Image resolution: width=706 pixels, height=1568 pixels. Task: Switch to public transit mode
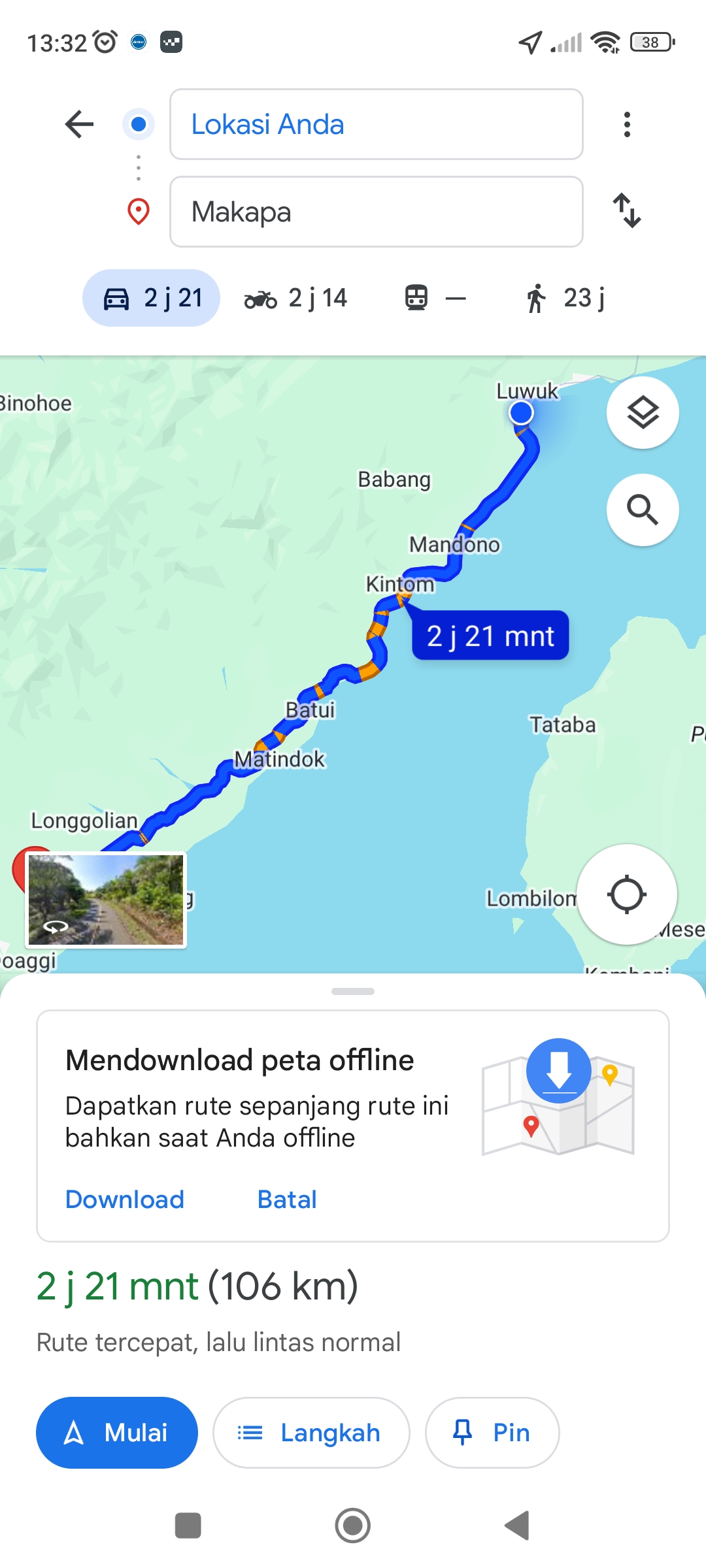point(435,298)
